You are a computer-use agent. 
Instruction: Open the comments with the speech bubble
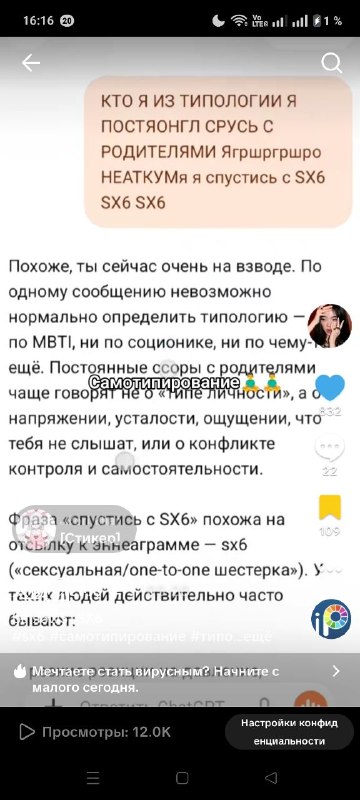coord(330,448)
